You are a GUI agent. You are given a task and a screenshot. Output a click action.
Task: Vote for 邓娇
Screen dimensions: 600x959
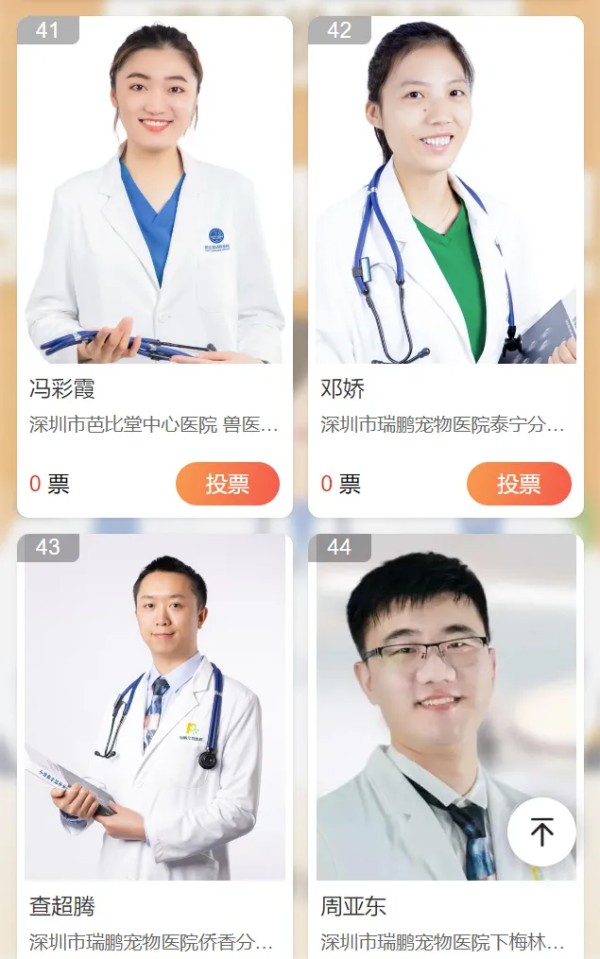518,484
